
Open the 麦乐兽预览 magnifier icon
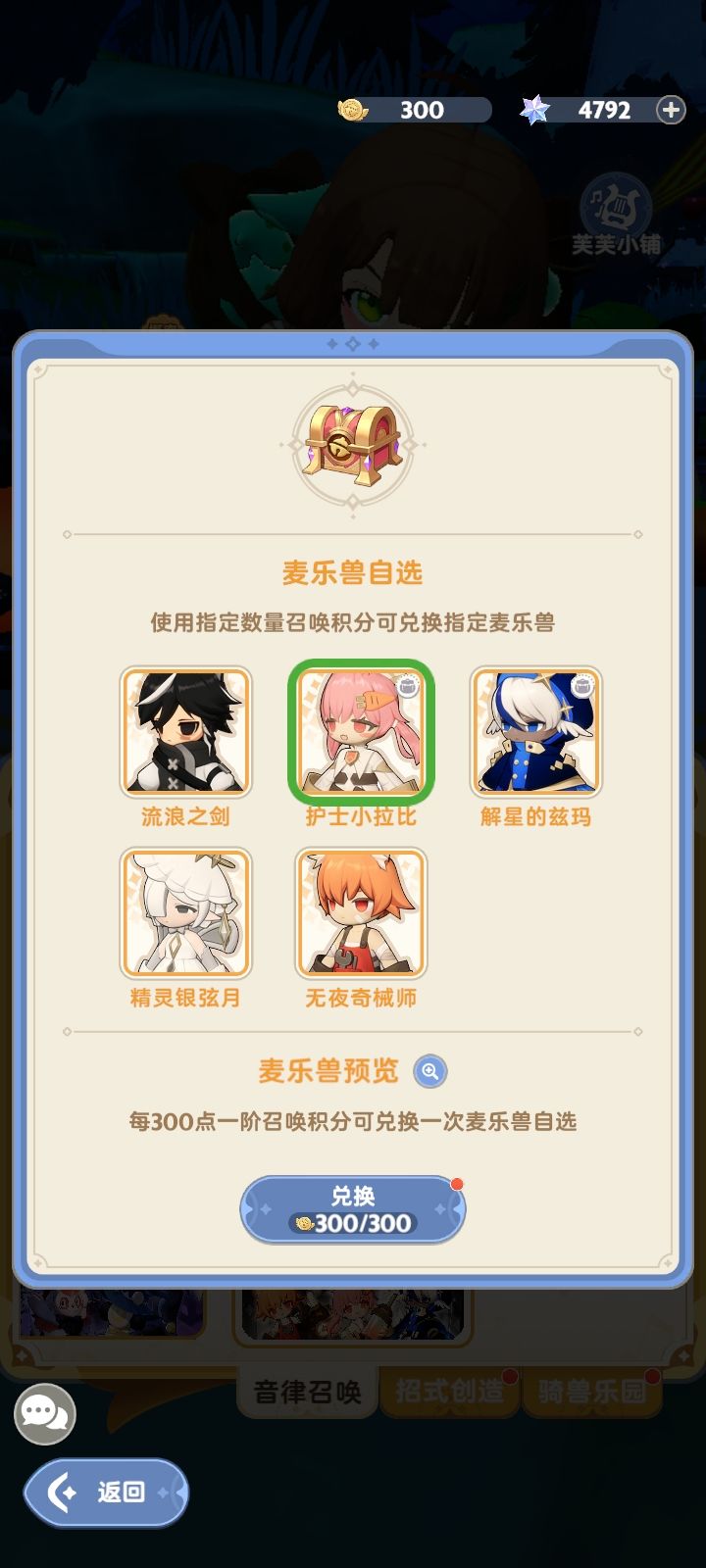(x=429, y=1071)
